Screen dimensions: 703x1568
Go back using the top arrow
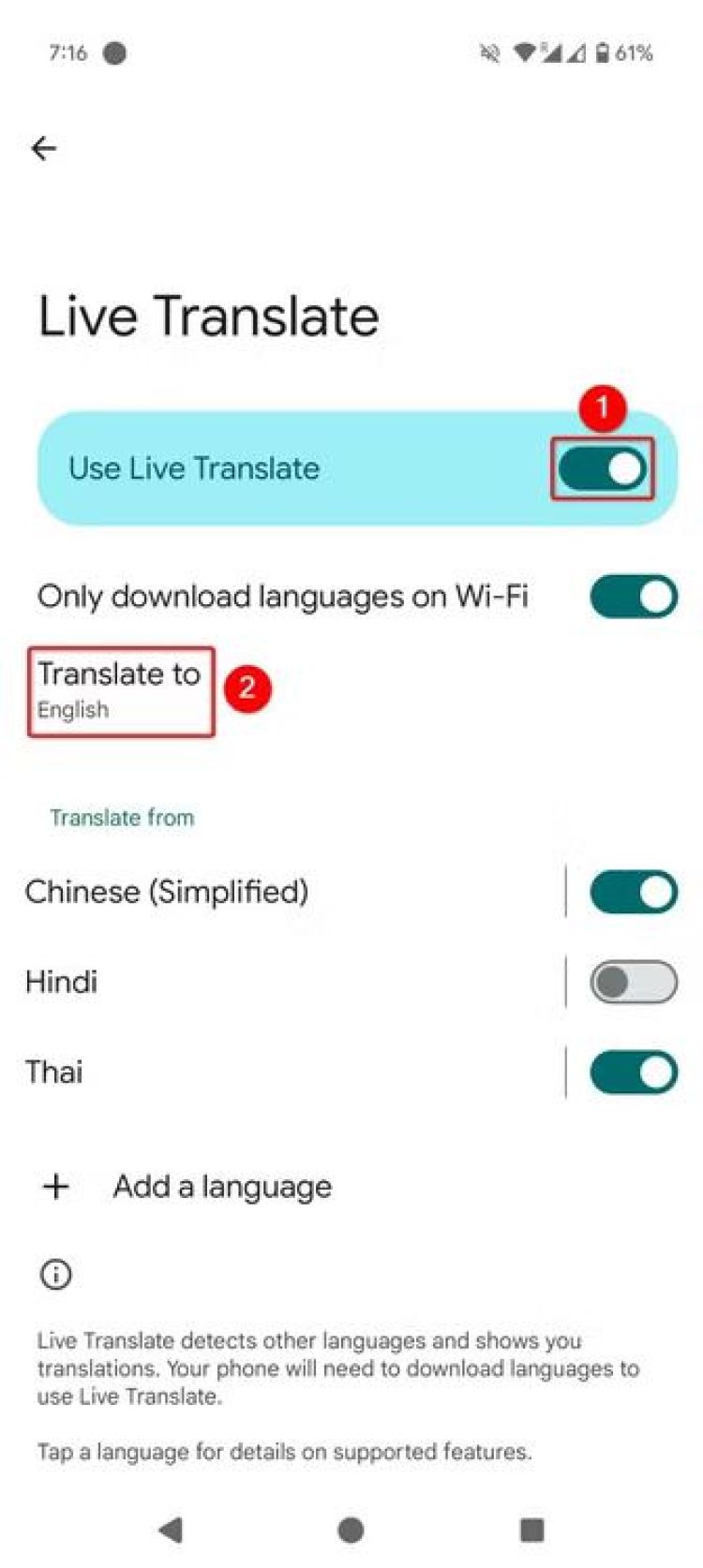pos(43,148)
